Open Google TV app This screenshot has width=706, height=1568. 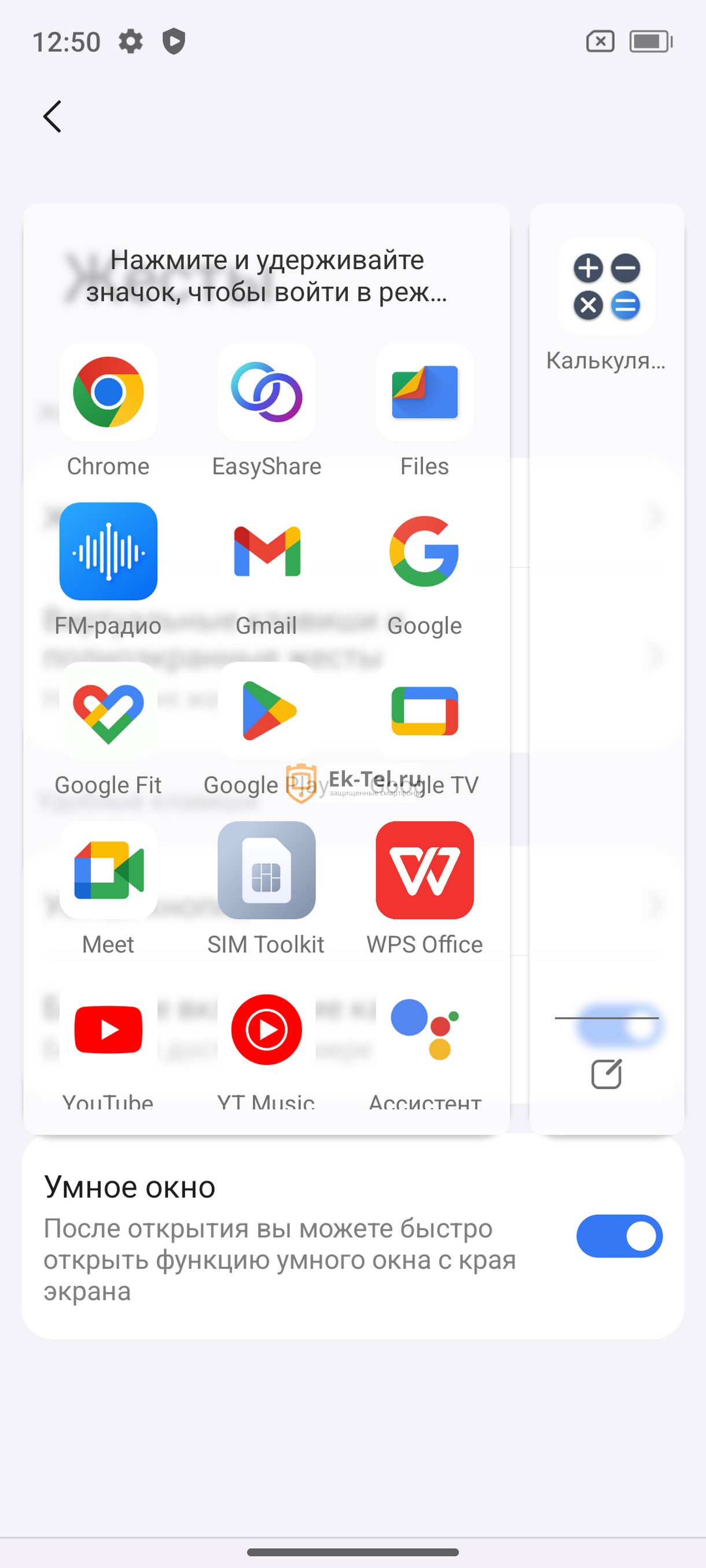click(x=425, y=711)
